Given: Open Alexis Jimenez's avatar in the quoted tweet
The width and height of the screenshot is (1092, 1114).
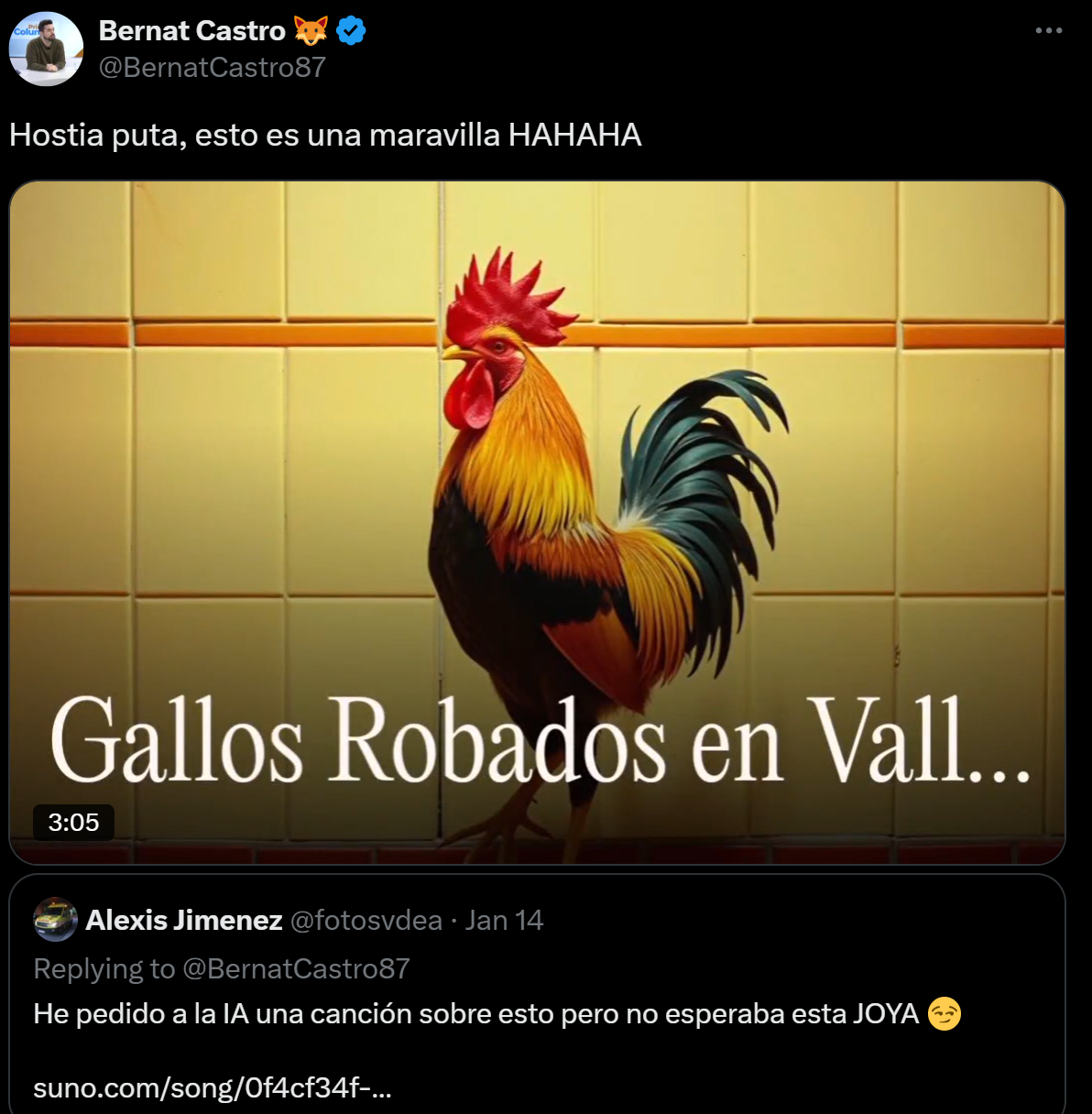Looking at the screenshot, I should [x=55, y=919].
